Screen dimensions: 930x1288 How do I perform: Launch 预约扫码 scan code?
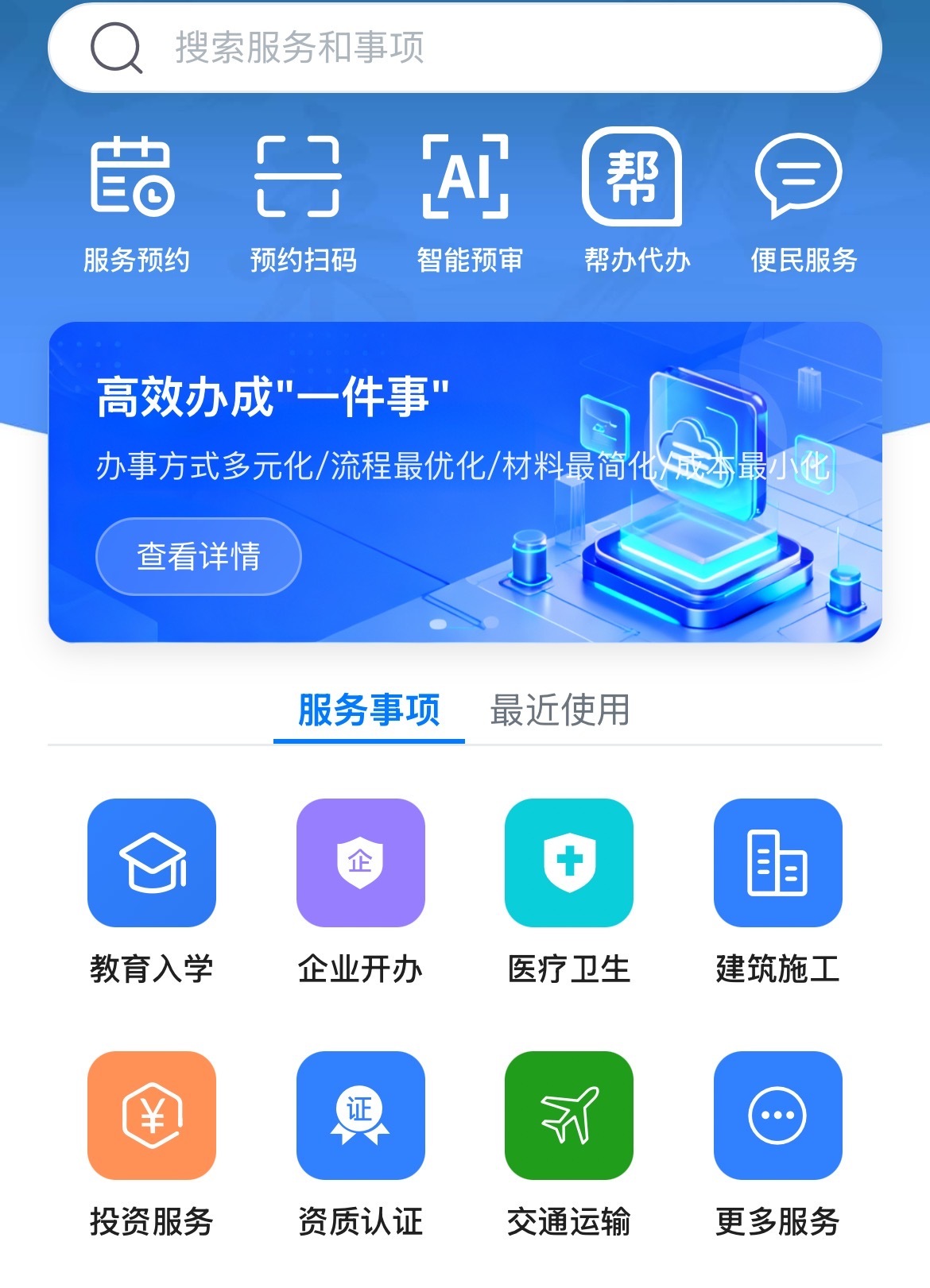[x=303, y=203]
